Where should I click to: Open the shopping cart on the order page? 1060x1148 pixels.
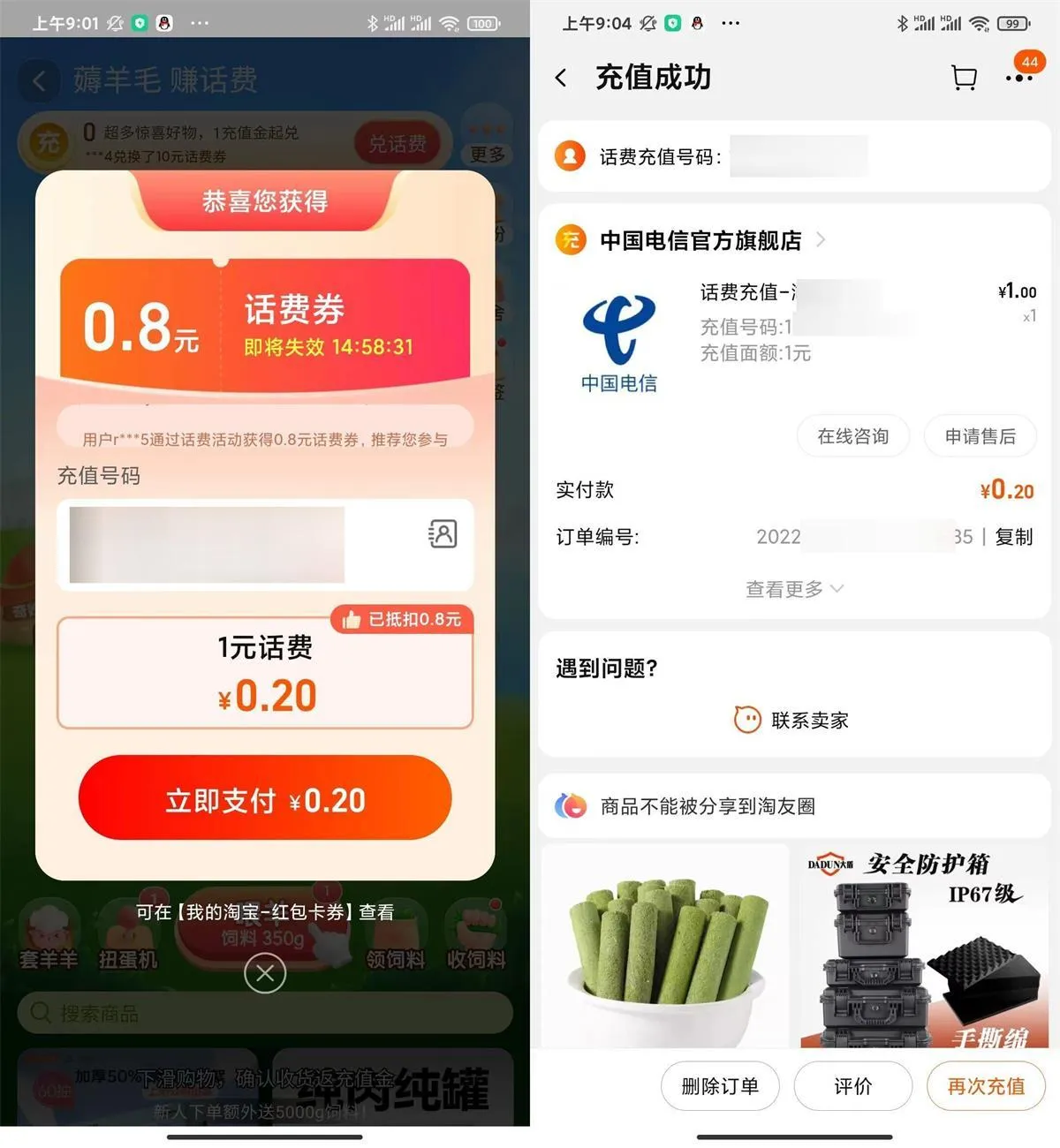[x=964, y=78]
